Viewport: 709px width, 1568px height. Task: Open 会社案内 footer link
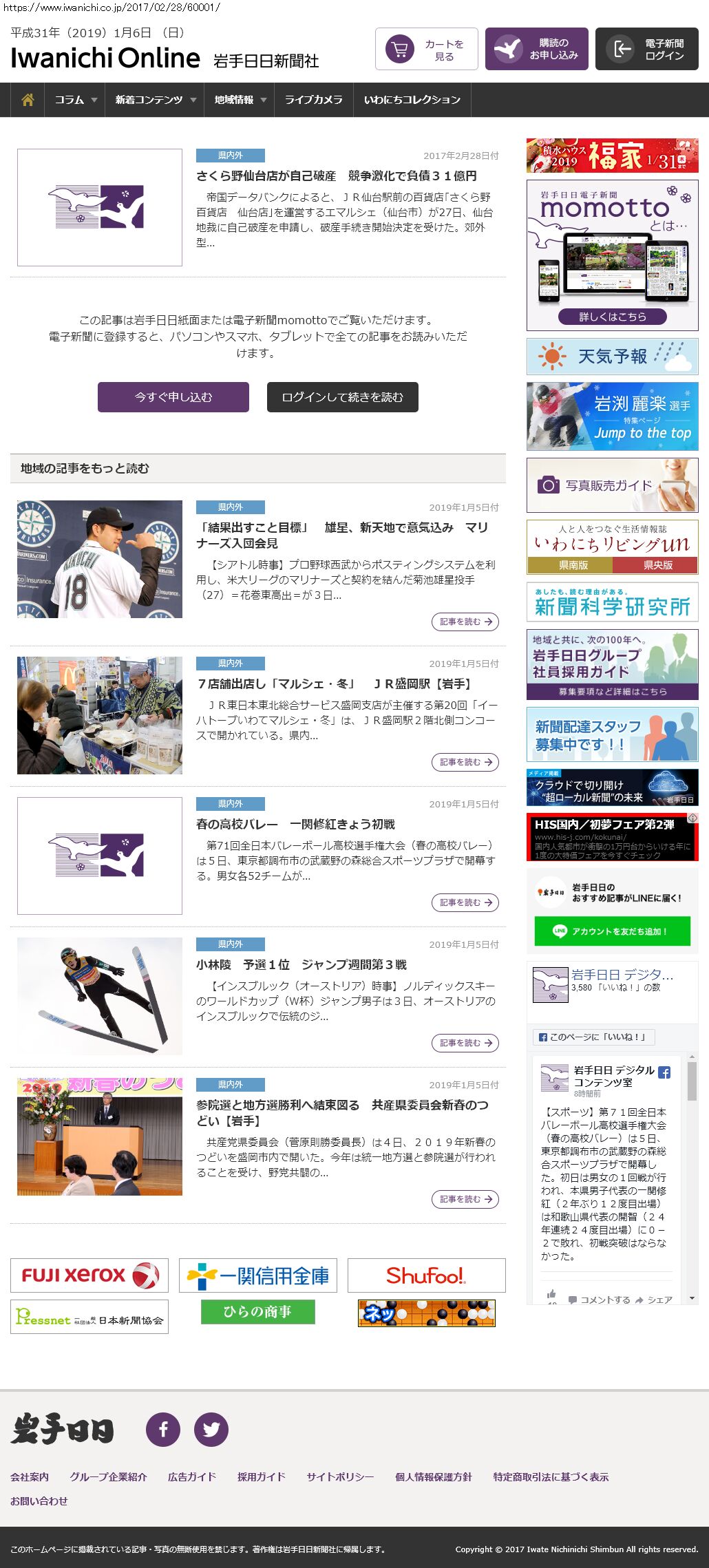[x=30, y=1476]
